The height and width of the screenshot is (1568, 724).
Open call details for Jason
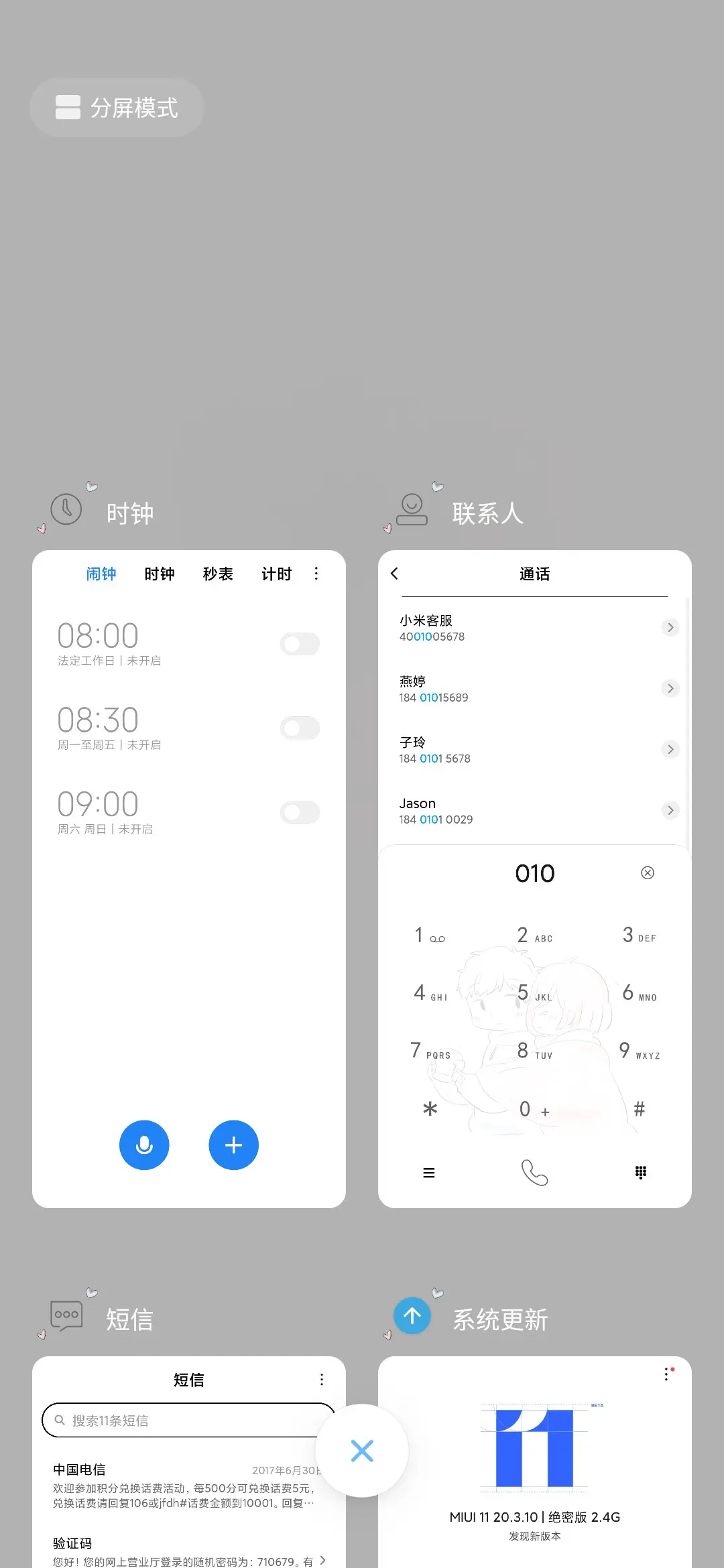670,810
